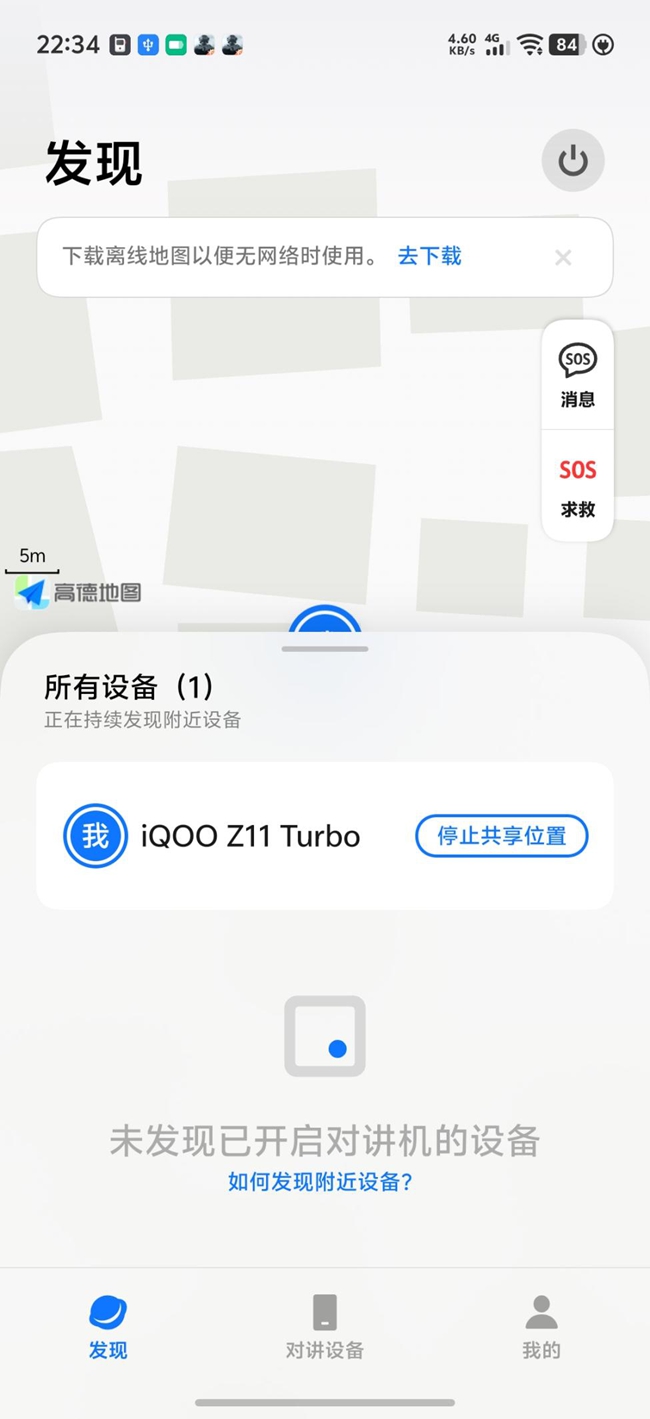Viewport: 650px width, 1419px height.
Task: Switch to the 对讲设备 tab
Action: [x=324, y=1327]
